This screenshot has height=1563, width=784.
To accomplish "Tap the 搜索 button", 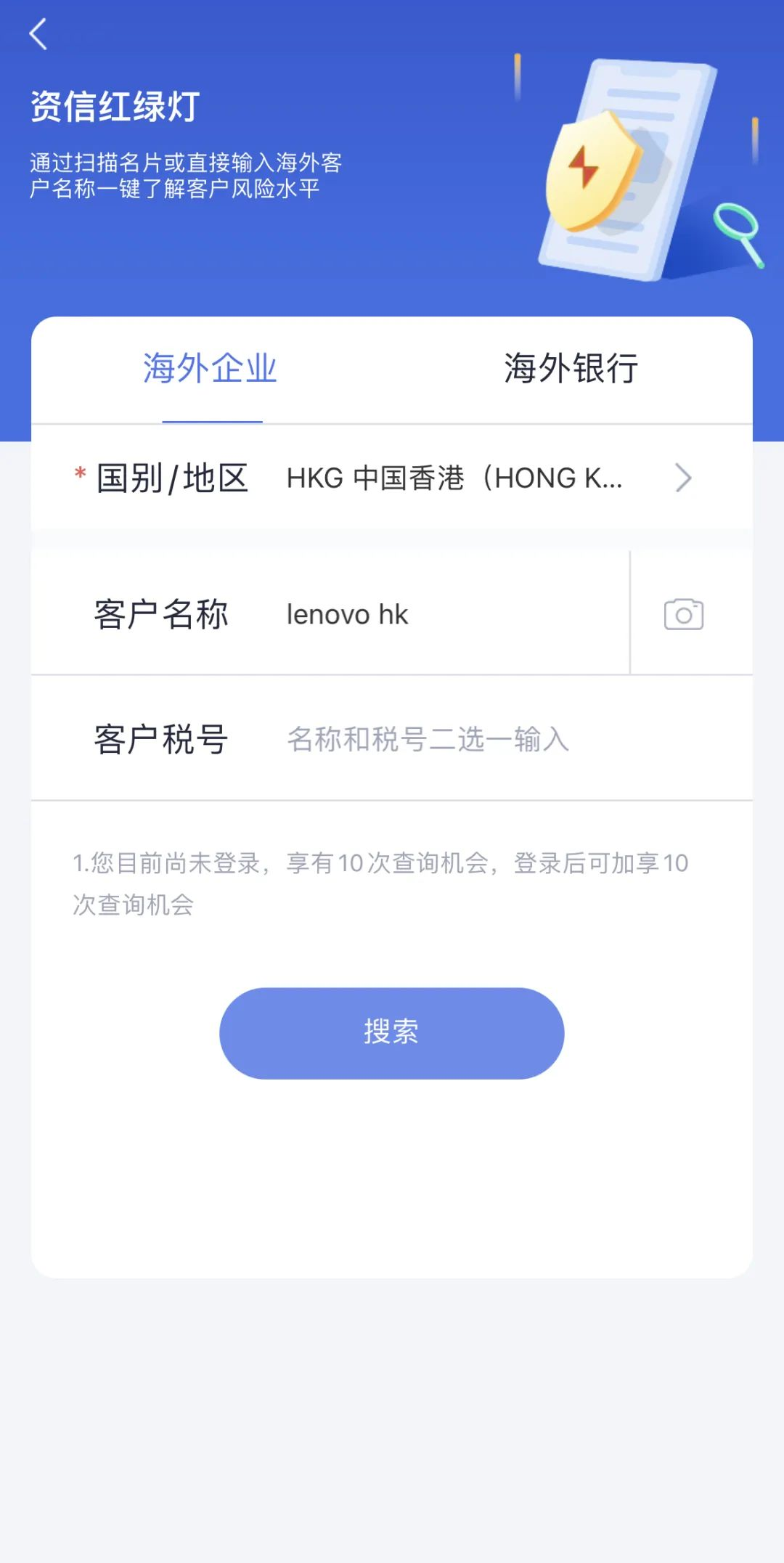I will 392,1032.
